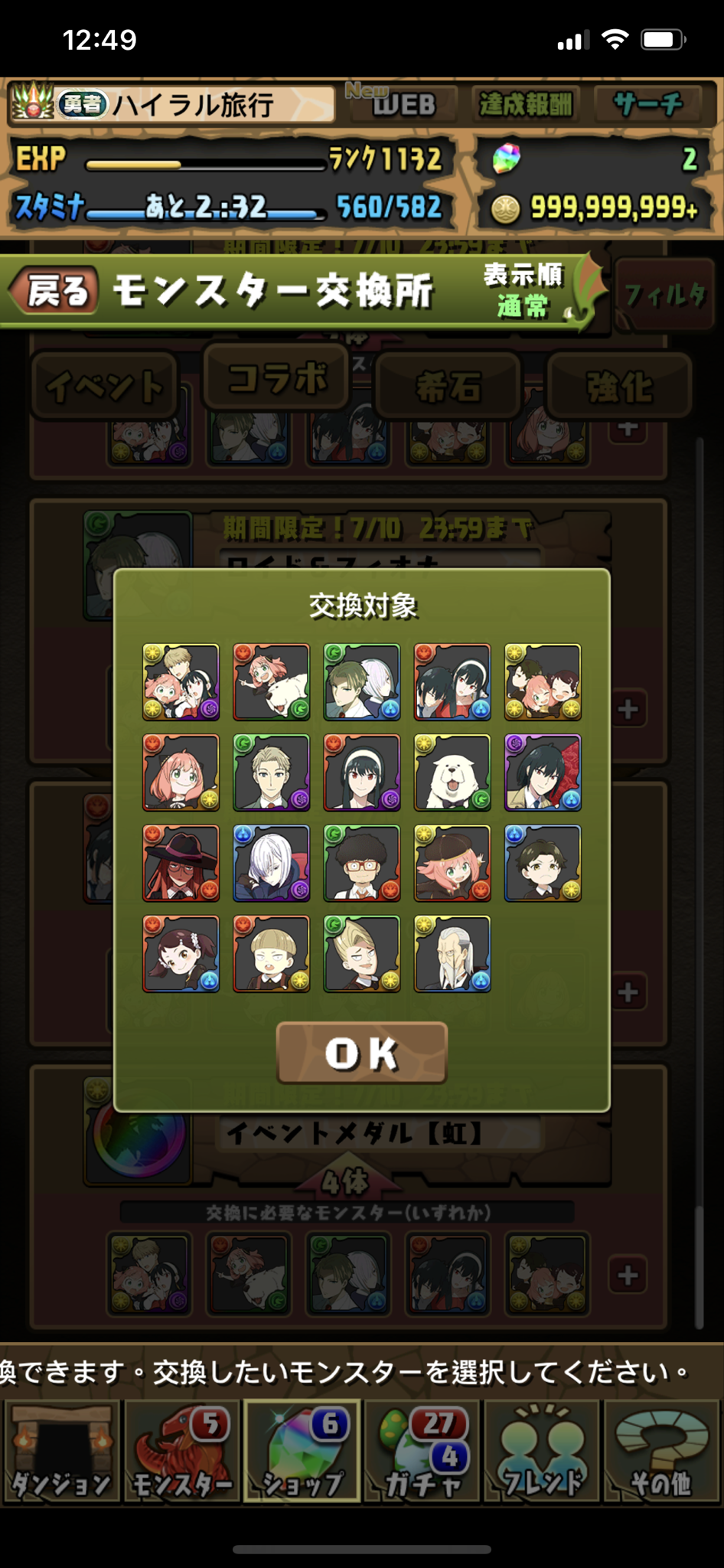This screenshot has width=724, height=1568.
Task: Open the フィルタ filter option
Action: click(664, 295)
